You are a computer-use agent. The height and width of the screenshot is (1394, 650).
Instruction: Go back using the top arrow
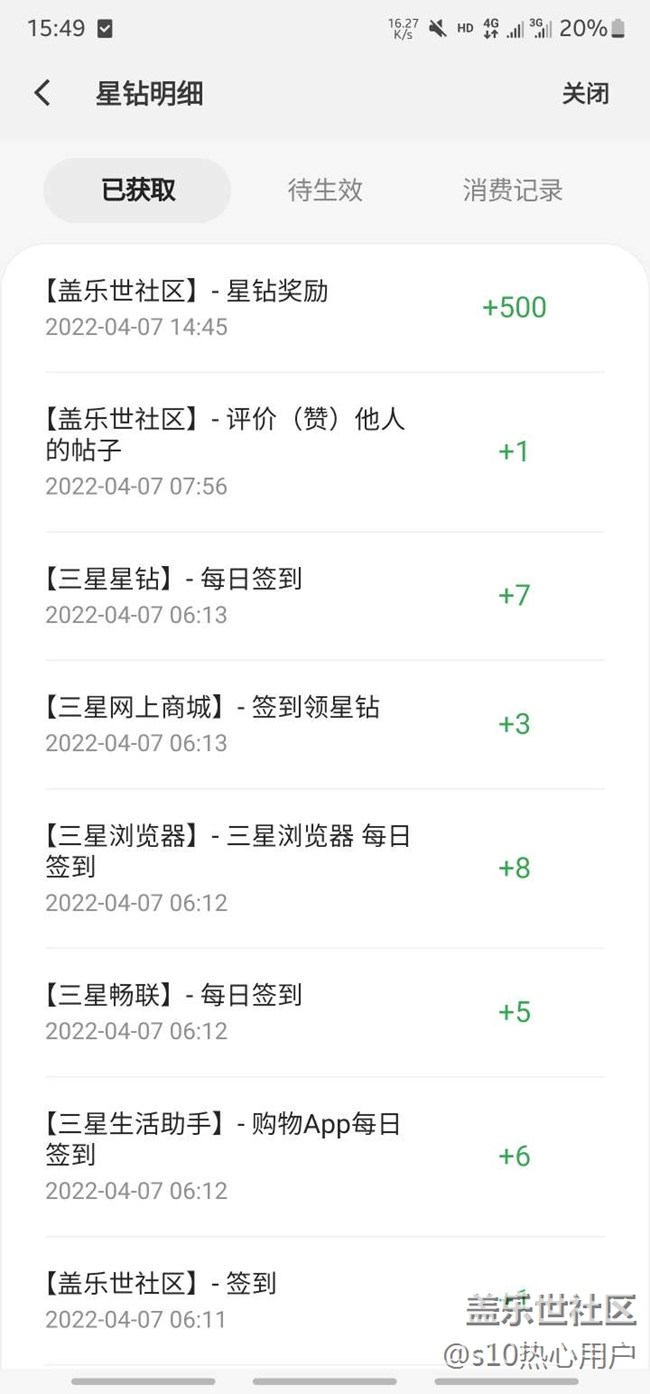click(x=42, y=94)
